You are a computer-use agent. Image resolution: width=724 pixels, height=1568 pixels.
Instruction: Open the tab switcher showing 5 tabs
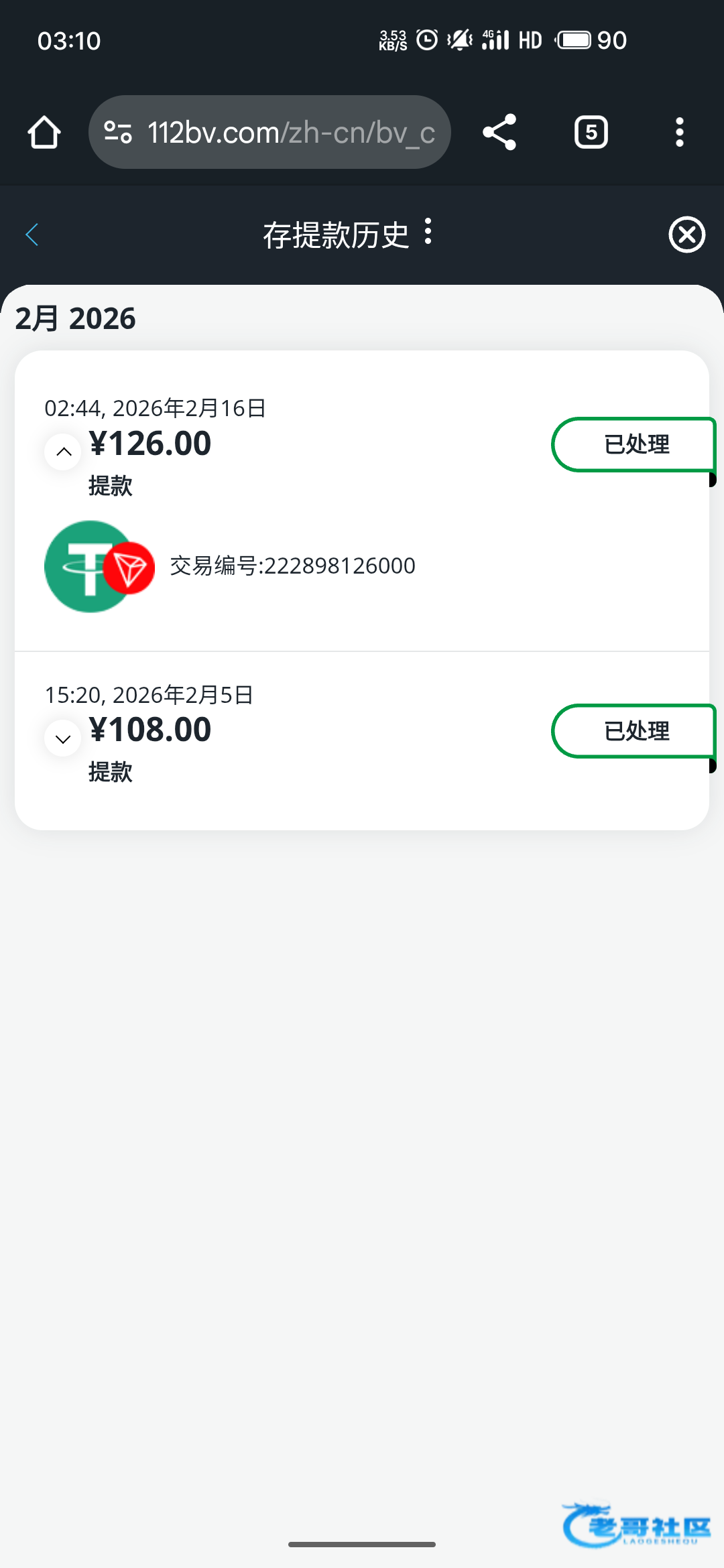[x=591, y=132]
